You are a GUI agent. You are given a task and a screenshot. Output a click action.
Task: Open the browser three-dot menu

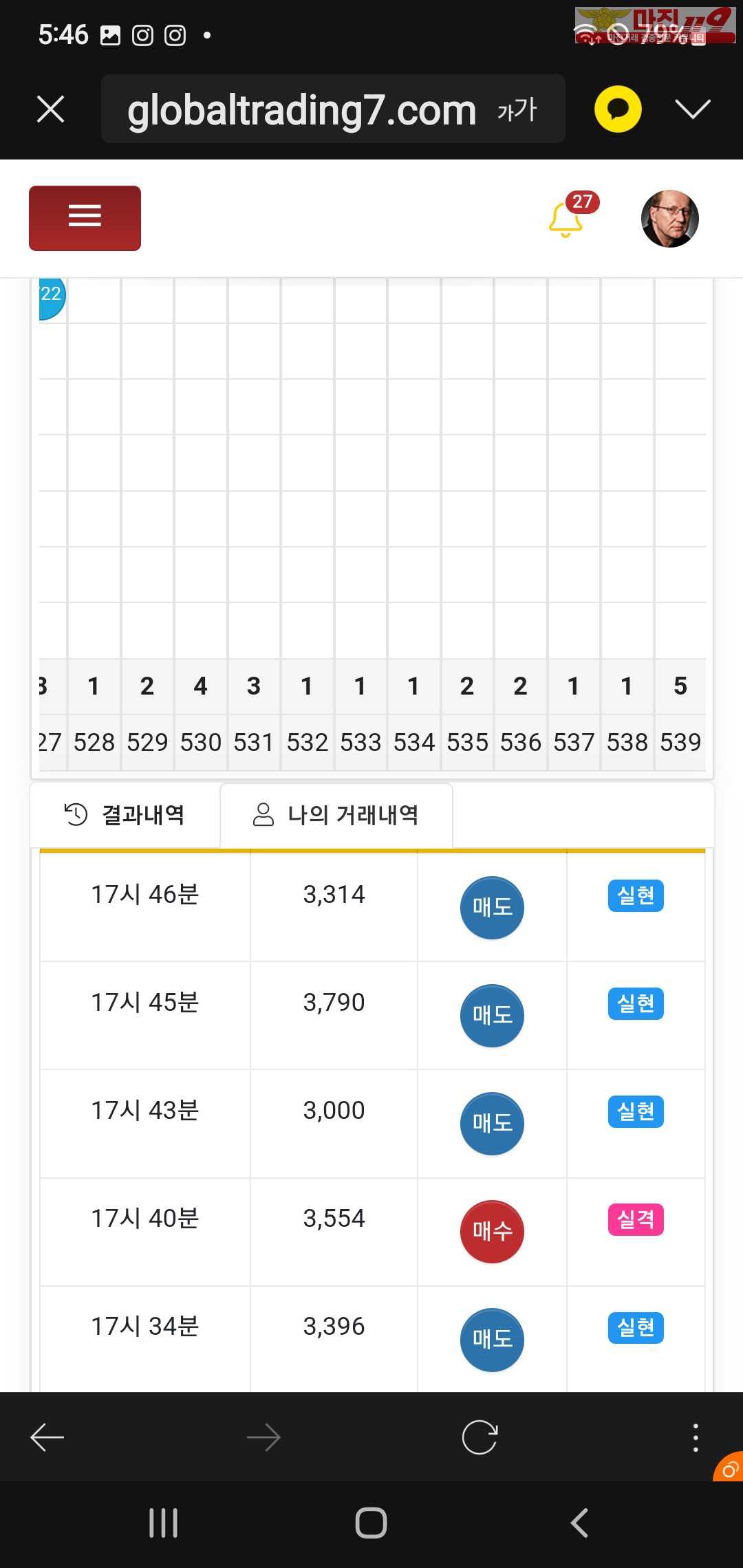click(x=696, y=1437)
